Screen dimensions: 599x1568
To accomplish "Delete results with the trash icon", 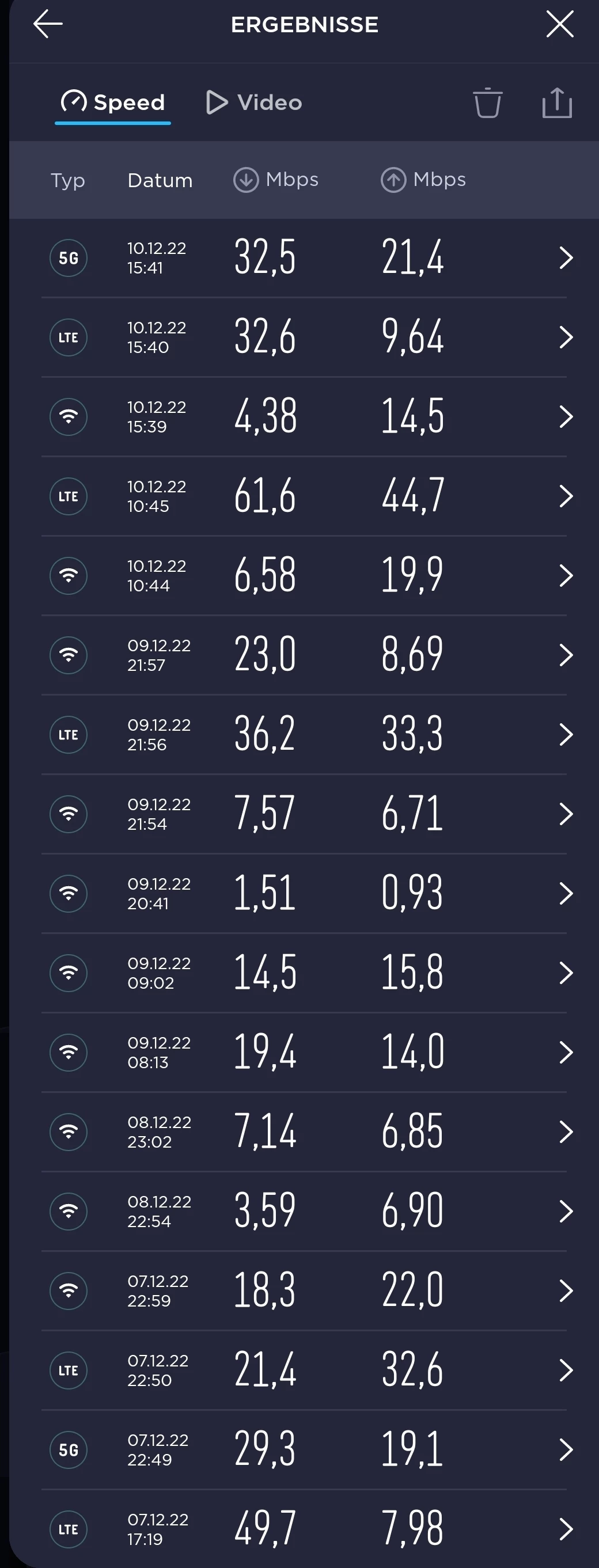I will tap(487, 102).
